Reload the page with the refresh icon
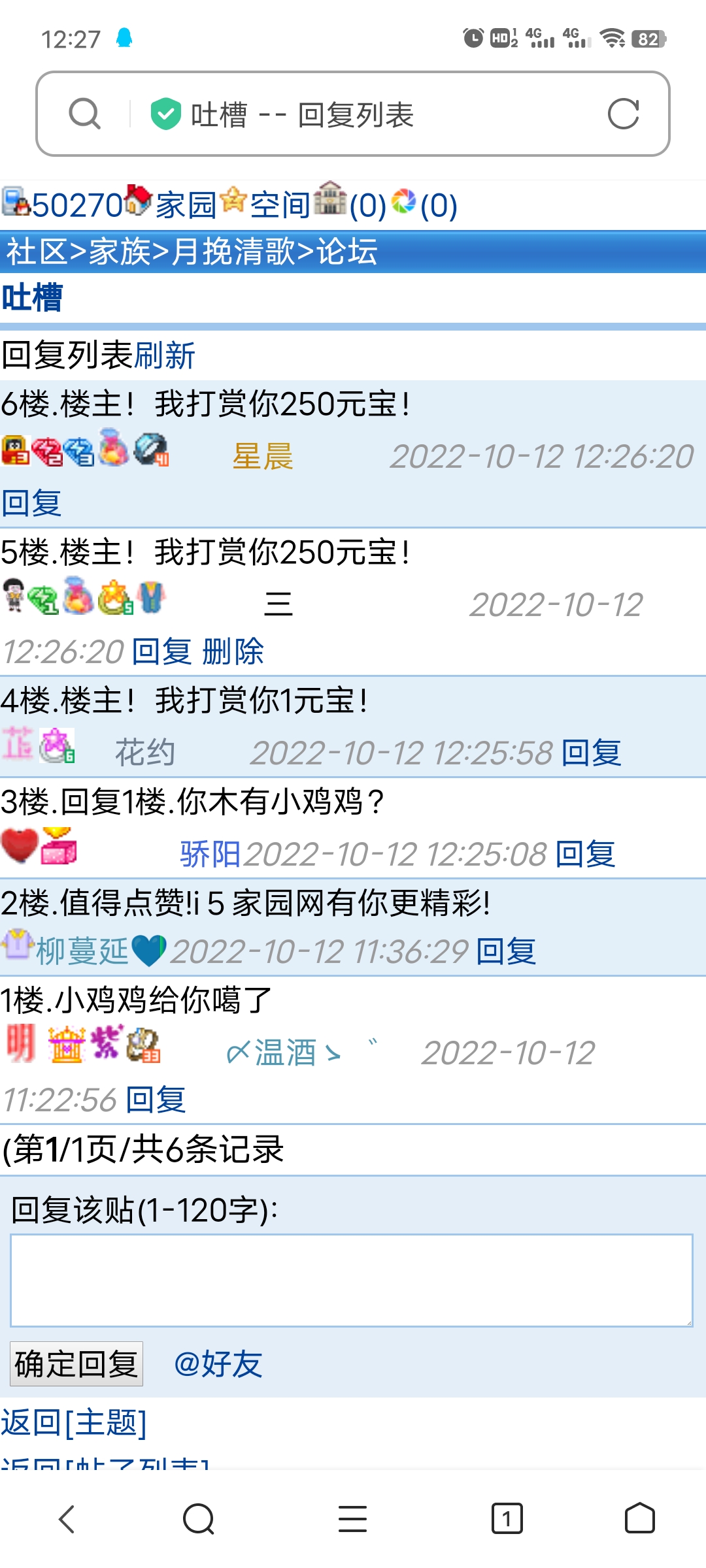Screen dimensions: 706x1568 (x=622, y=114)
